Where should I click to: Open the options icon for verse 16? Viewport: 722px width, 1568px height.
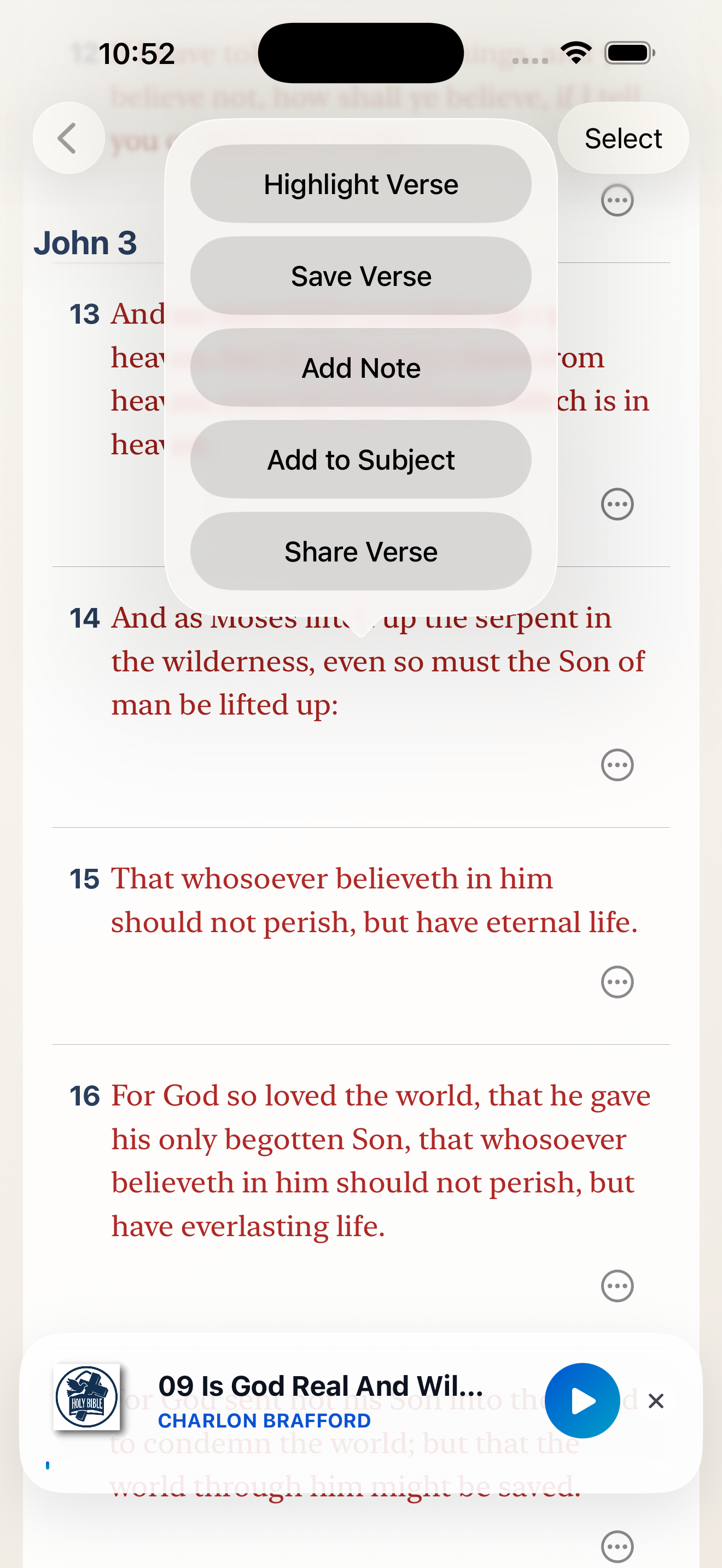point(618,1285)
